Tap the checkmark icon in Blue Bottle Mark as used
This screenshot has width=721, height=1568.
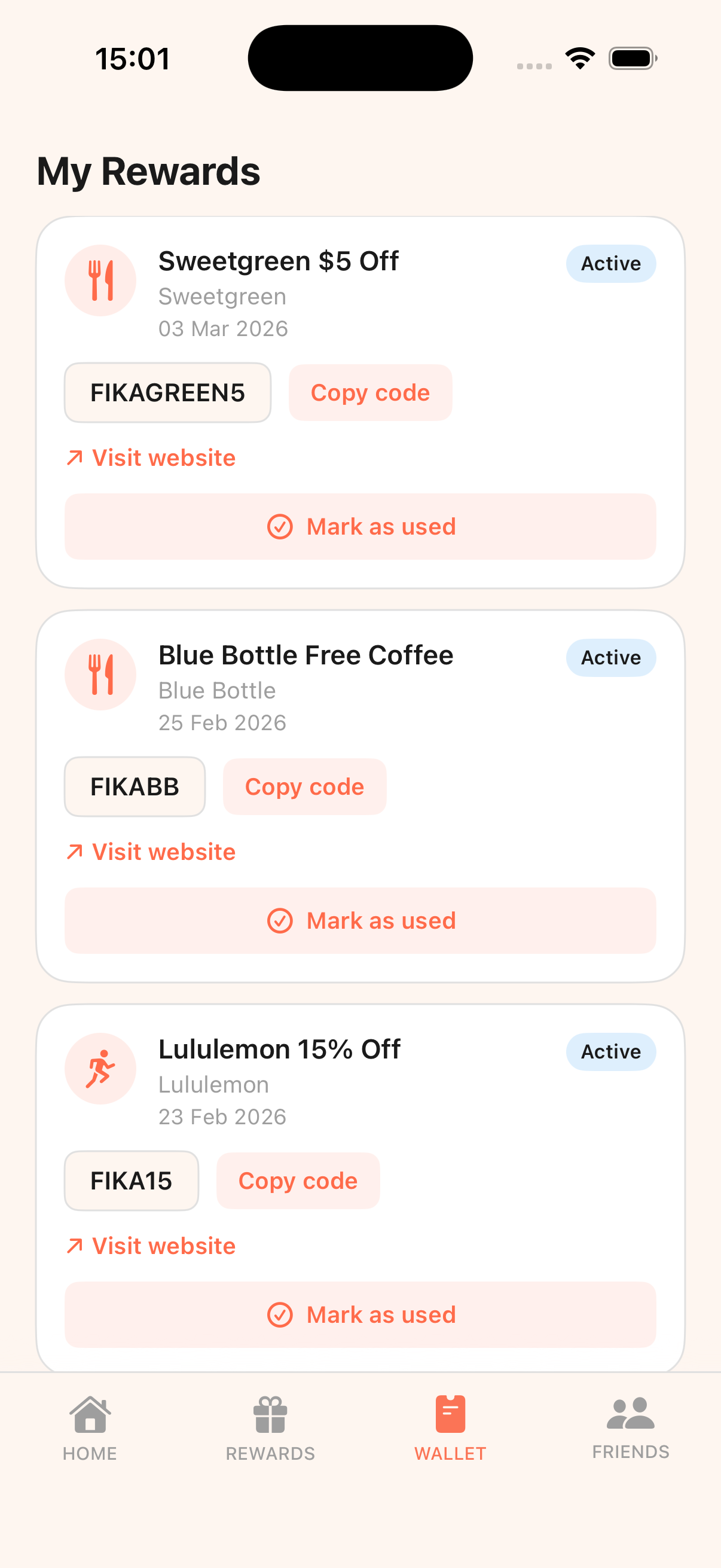coord(279,921)
